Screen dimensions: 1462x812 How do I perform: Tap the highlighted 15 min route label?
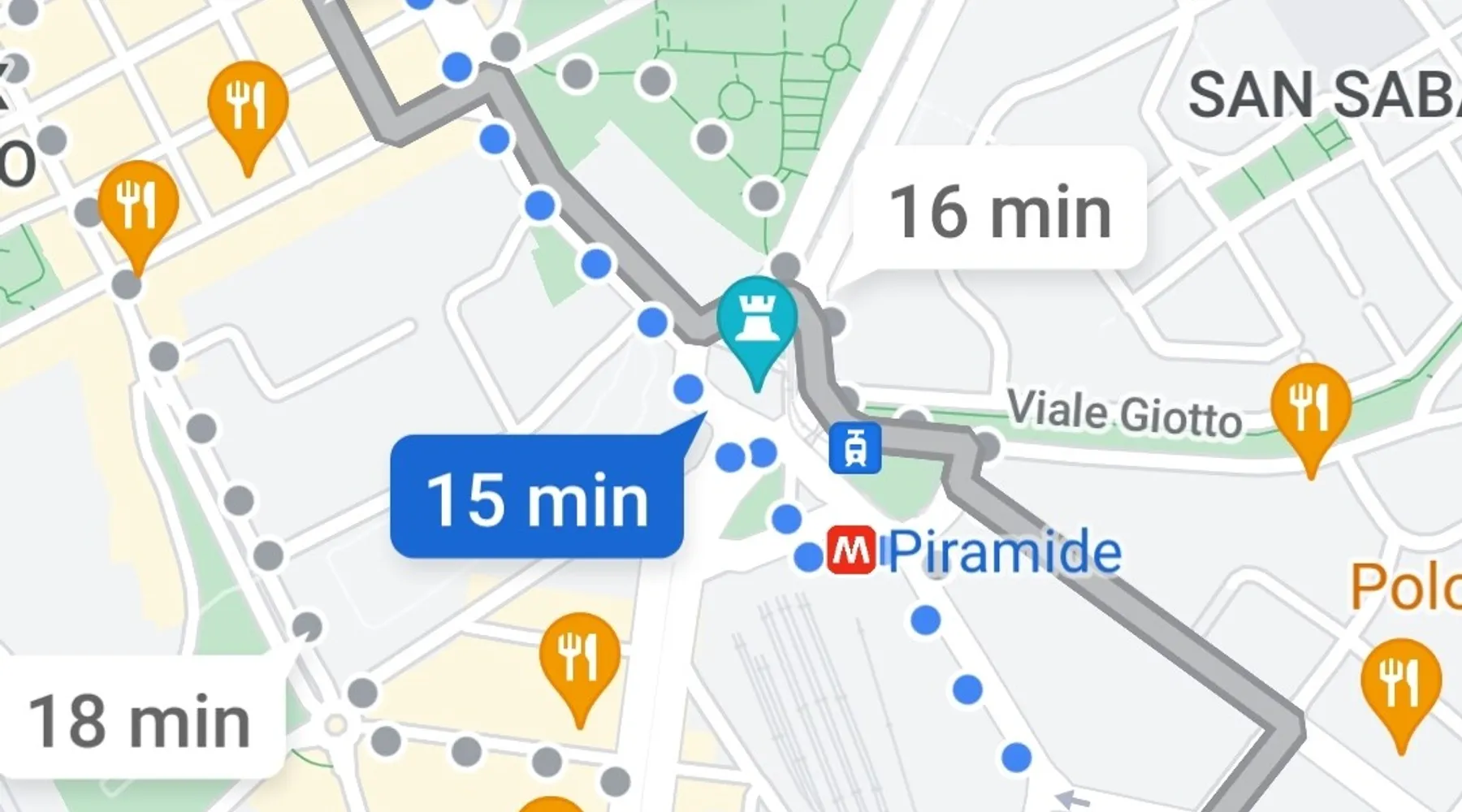coord(537,499)
